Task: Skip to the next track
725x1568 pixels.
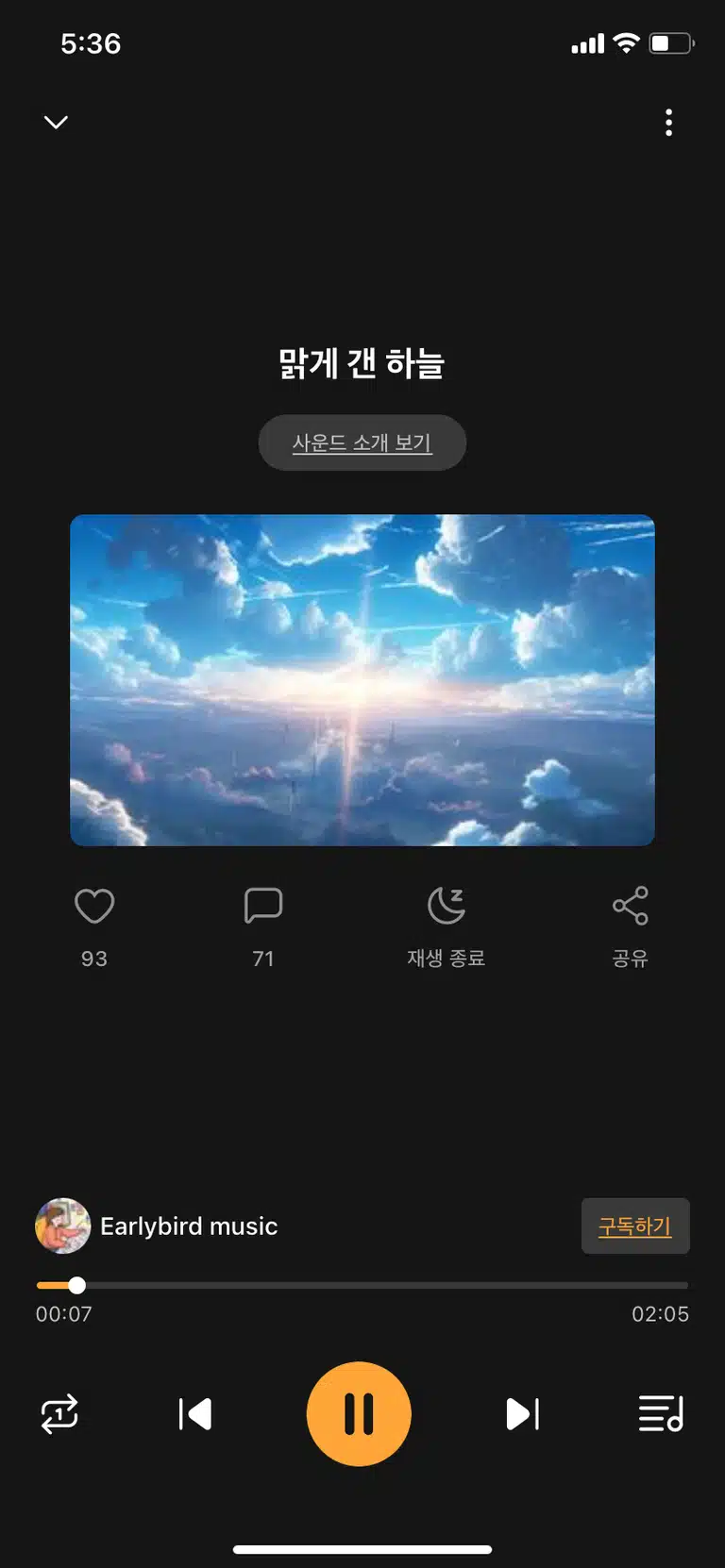Action: point(523,1414)
